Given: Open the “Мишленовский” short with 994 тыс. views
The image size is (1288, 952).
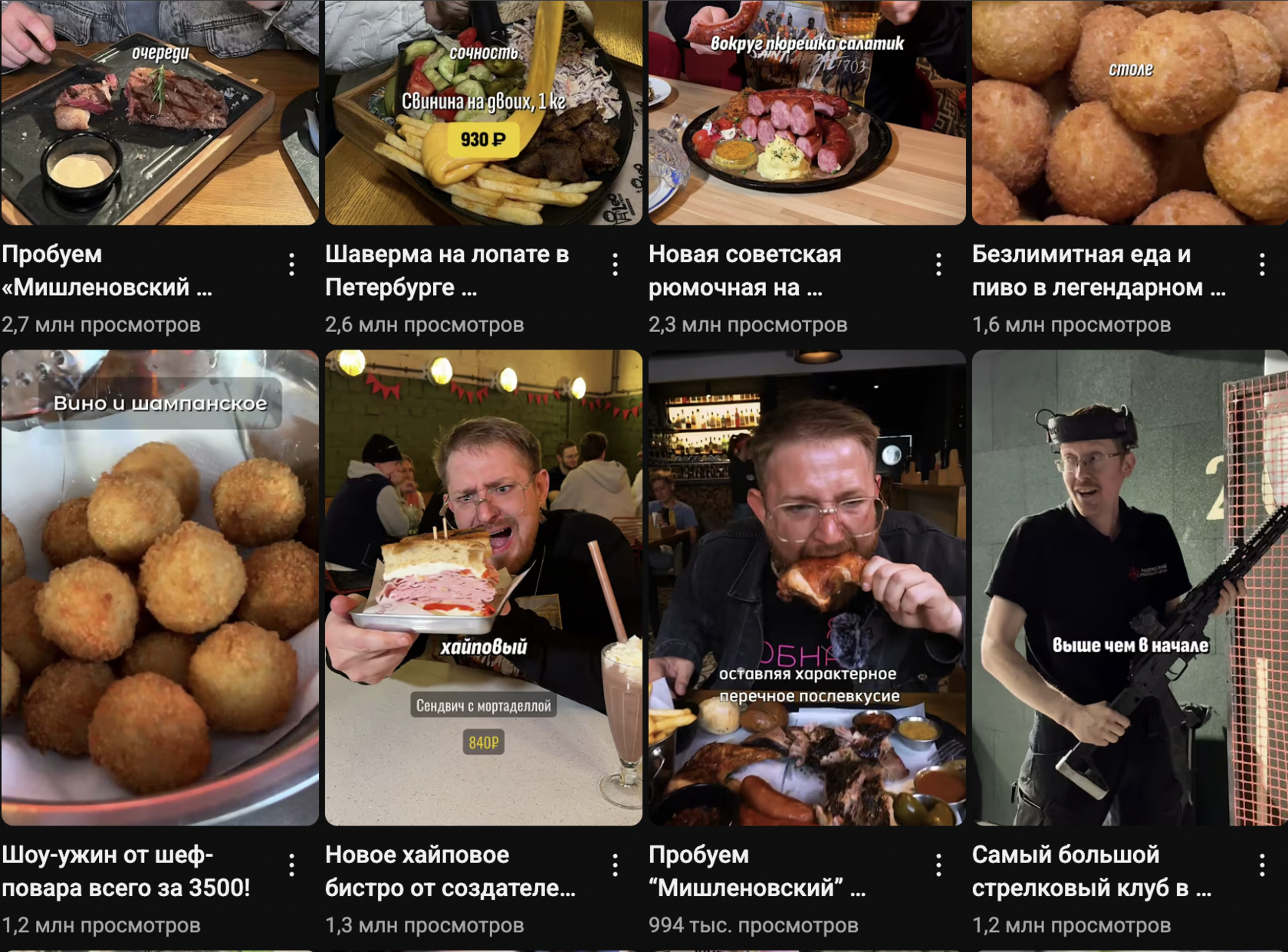Looking at the screenshot, I should [807, 587].
